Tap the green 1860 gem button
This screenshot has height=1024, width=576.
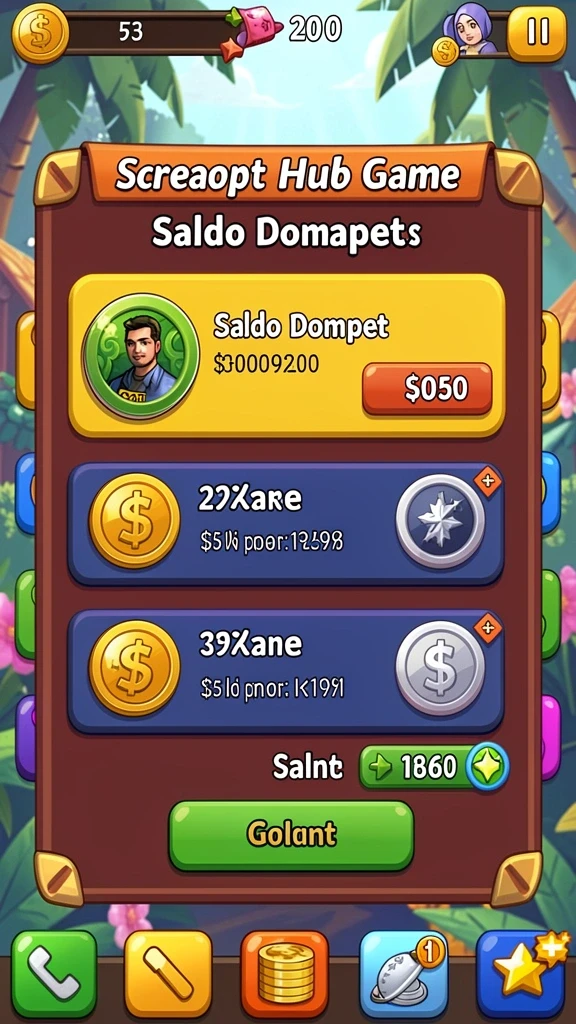pyautogui.click(x=434, y=767)
